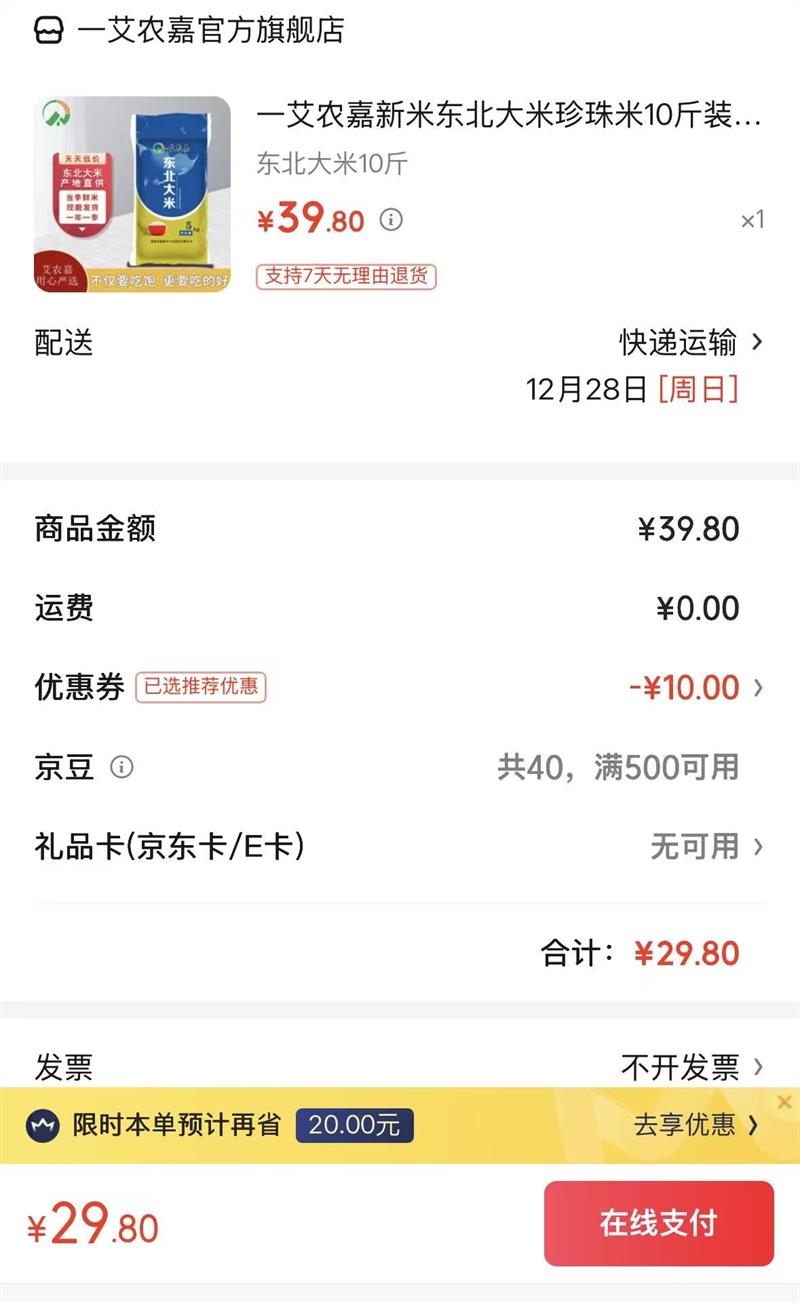
Task: Tap the info icon next to 京豆
Action: pyautogui.click(x=122, y=767)
